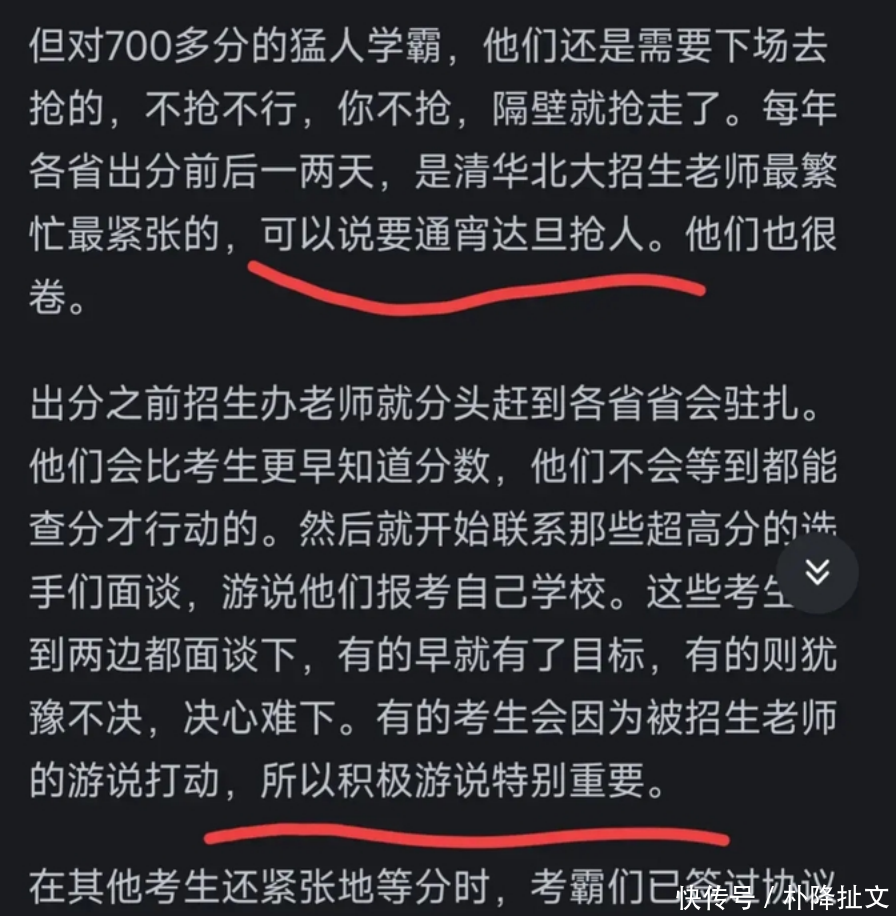Viewport: 896px width, 916px height.
Task: Tap the double-chevron down floating button
Action: click(817, 573)
